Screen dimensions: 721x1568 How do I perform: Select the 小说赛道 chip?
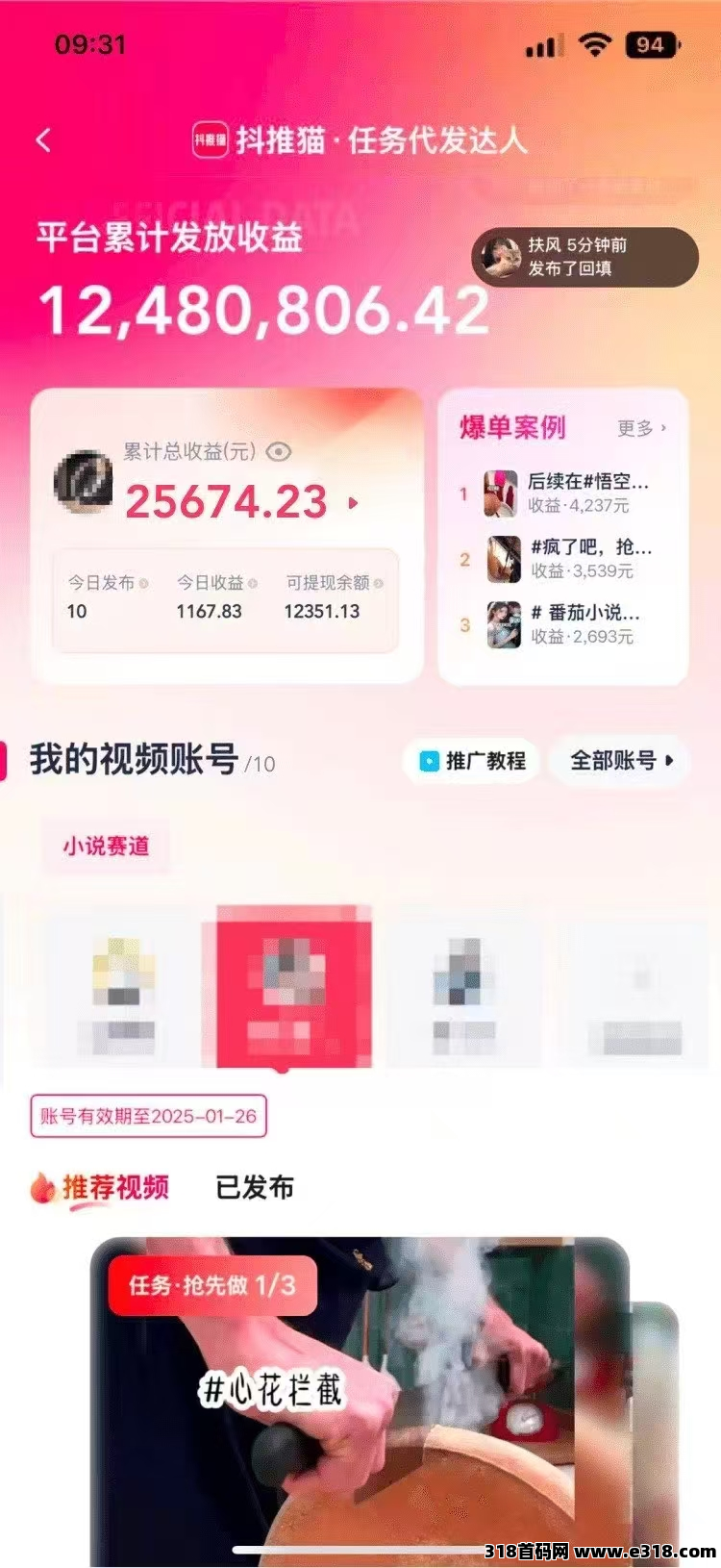[106, 847]
